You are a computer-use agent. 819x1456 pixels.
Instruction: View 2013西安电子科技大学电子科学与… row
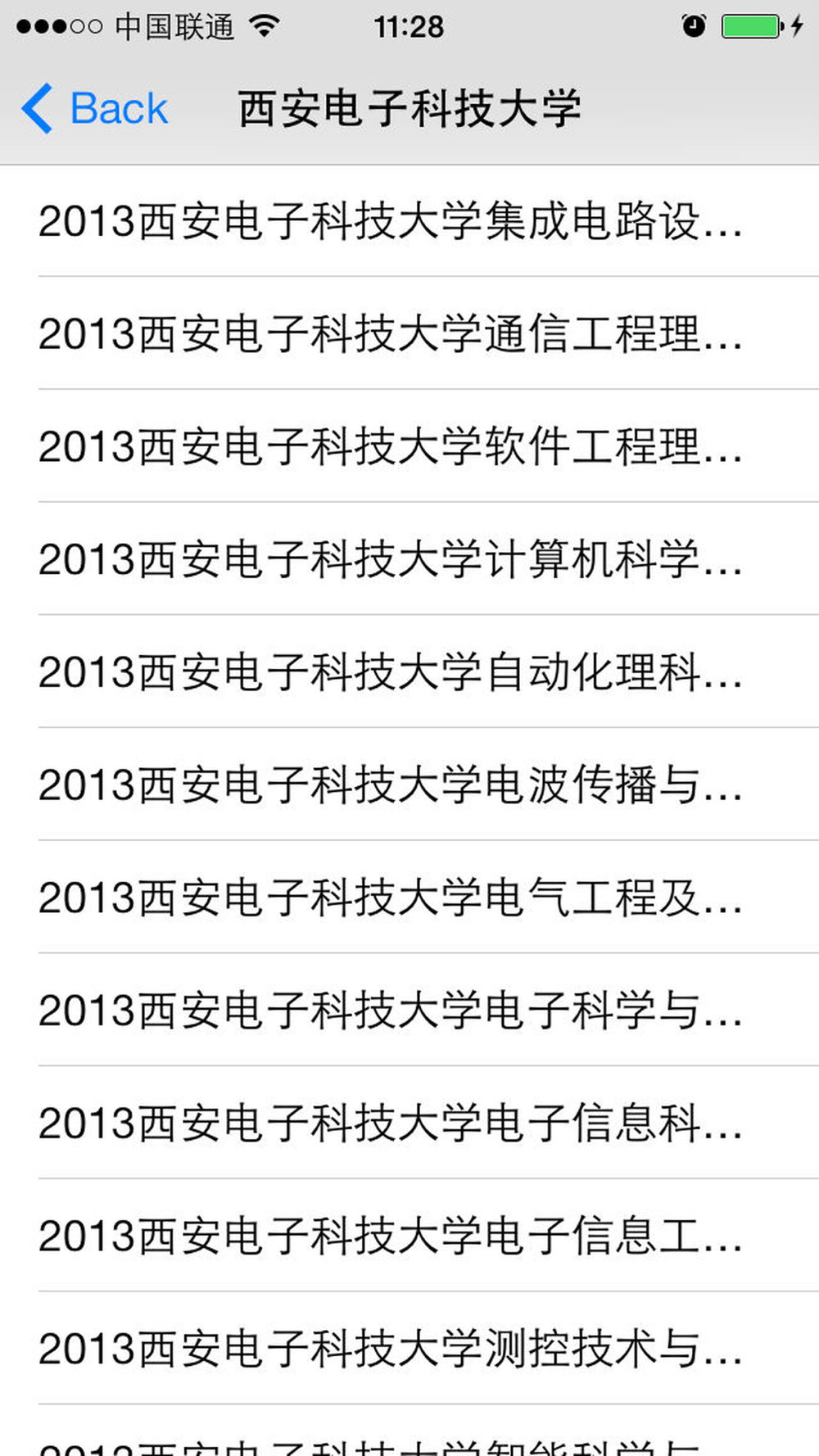390,1011
